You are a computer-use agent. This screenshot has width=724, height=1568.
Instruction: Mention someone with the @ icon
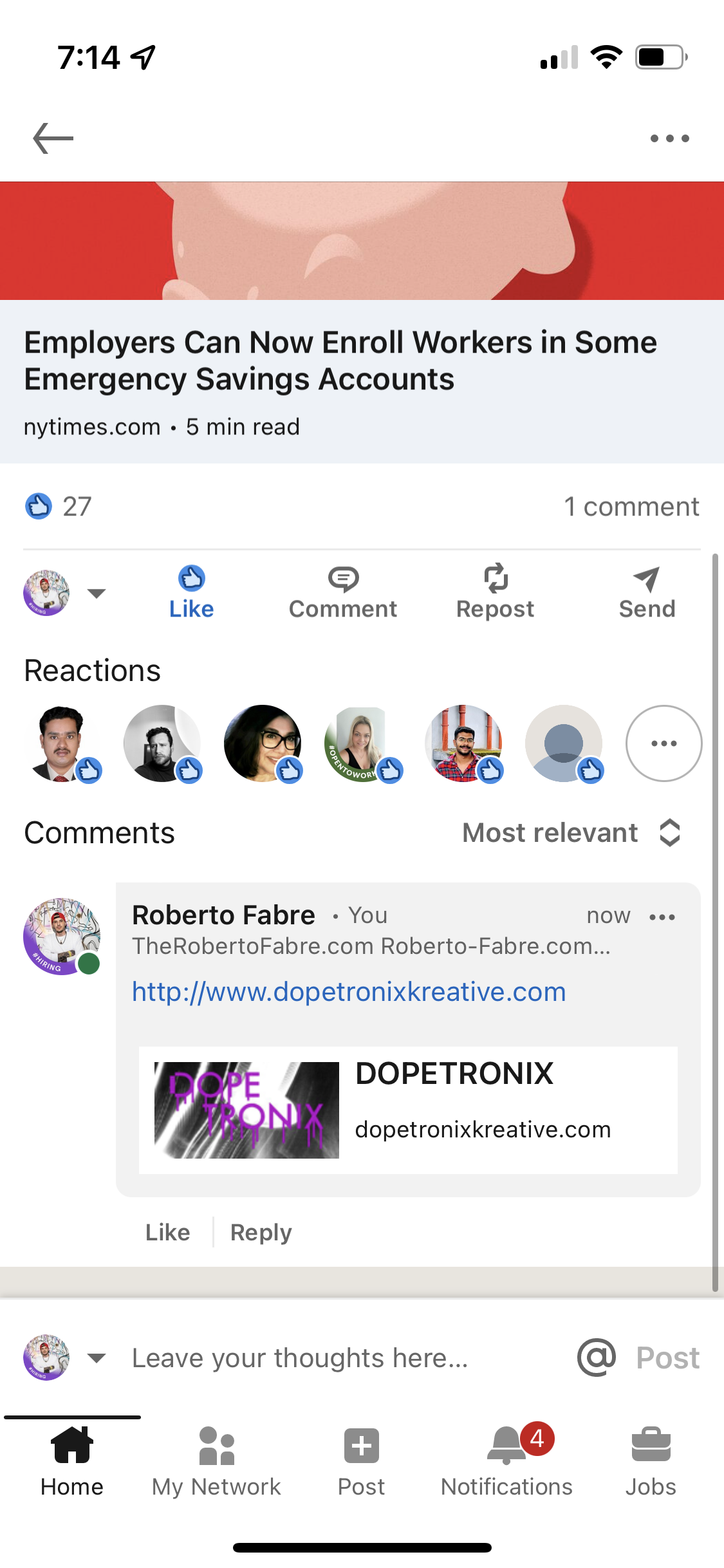coord(596,1358)
